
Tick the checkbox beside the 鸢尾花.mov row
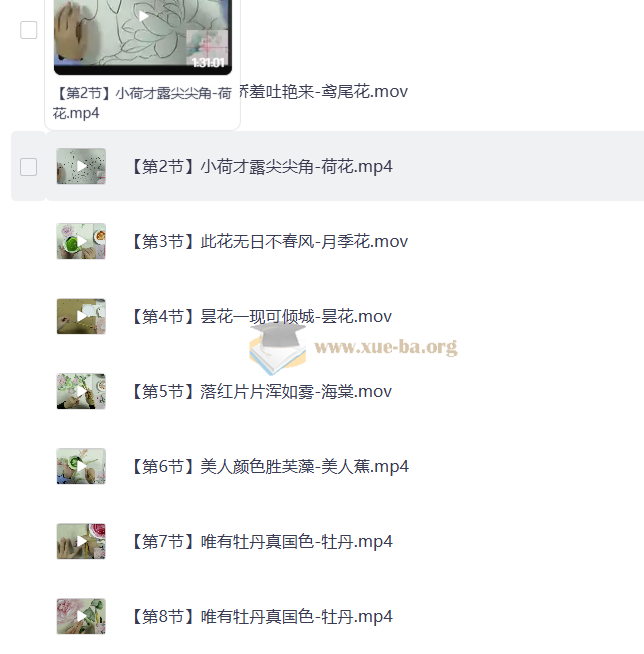click(29, 30)
